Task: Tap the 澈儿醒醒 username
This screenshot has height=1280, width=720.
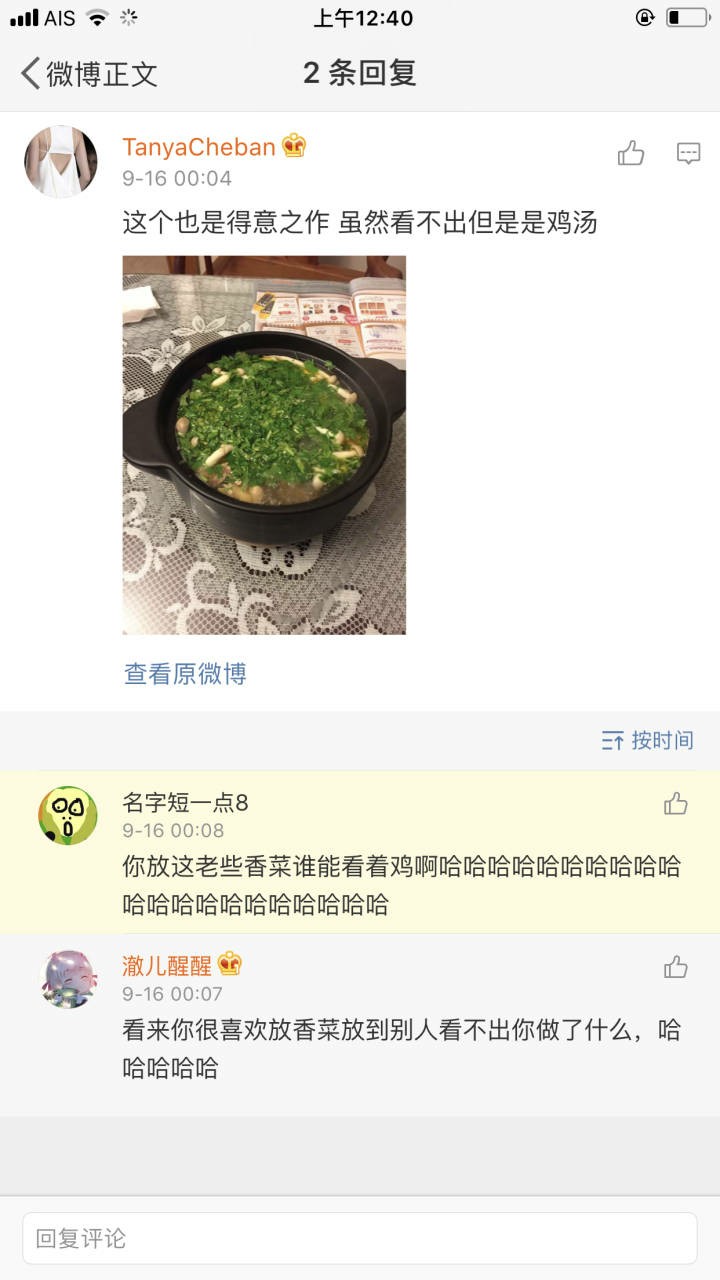Action: tap(167, 966)
